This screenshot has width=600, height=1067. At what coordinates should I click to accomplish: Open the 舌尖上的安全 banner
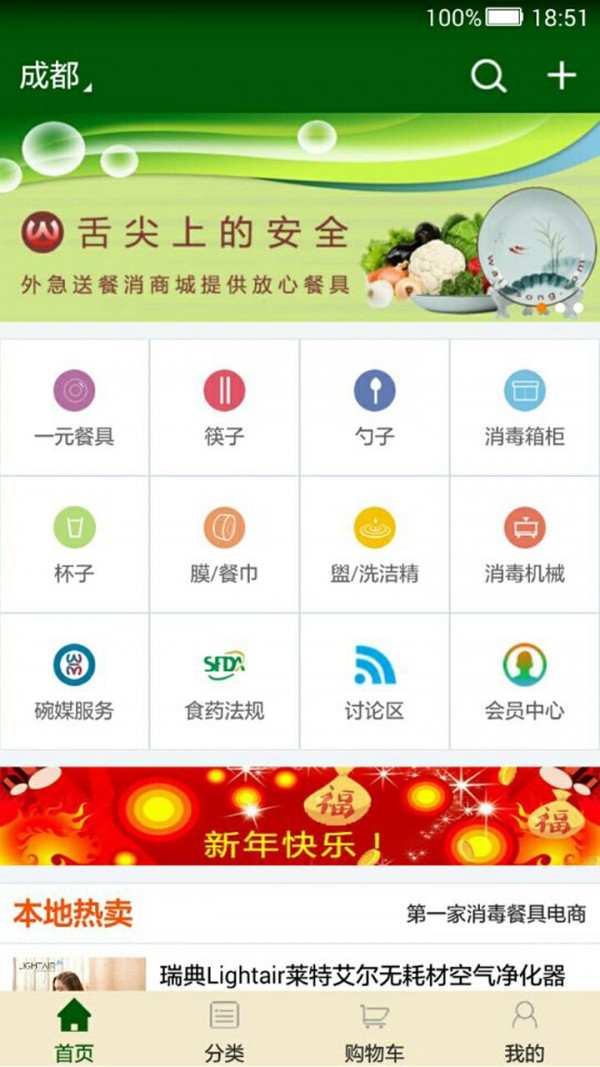(300, 218)
